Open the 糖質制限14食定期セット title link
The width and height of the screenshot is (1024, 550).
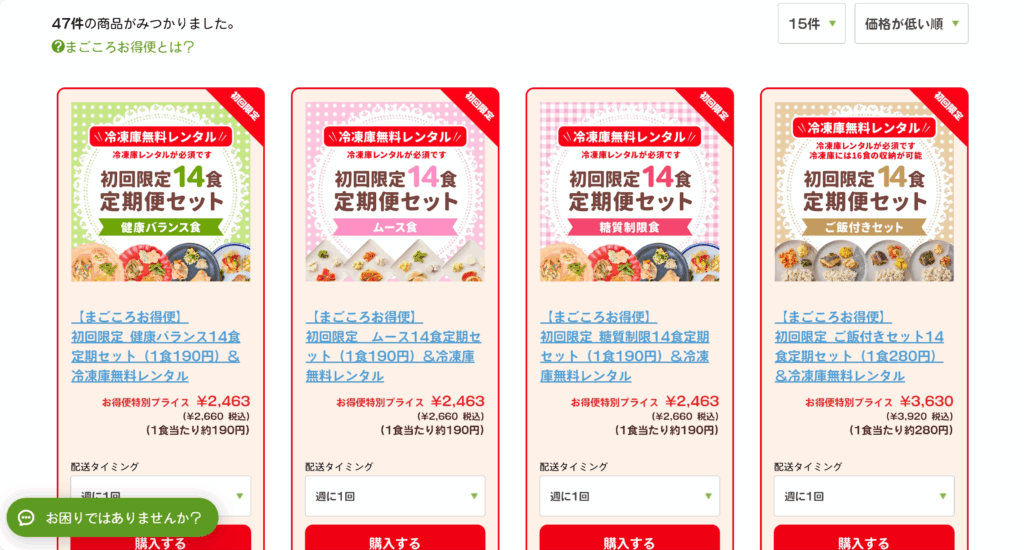pos(625,346)
